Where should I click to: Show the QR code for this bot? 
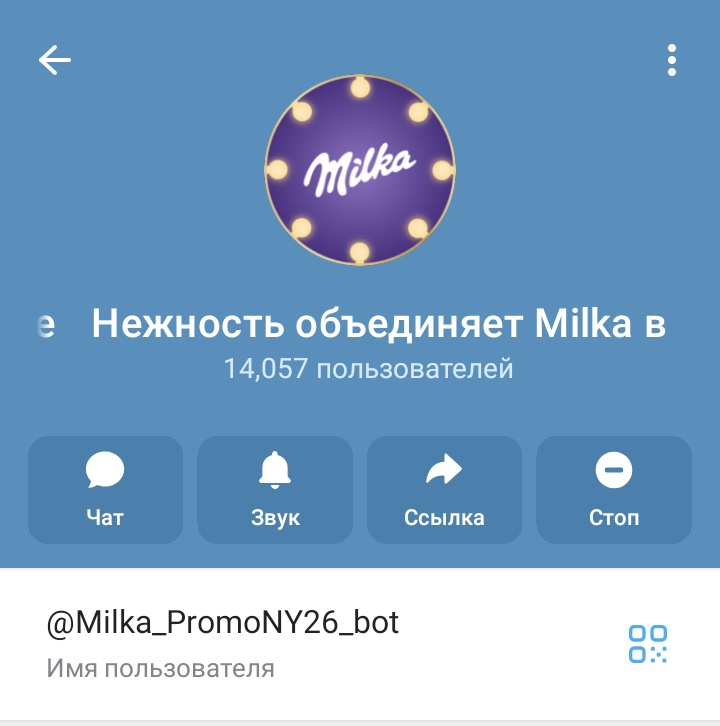coord(647,643)
